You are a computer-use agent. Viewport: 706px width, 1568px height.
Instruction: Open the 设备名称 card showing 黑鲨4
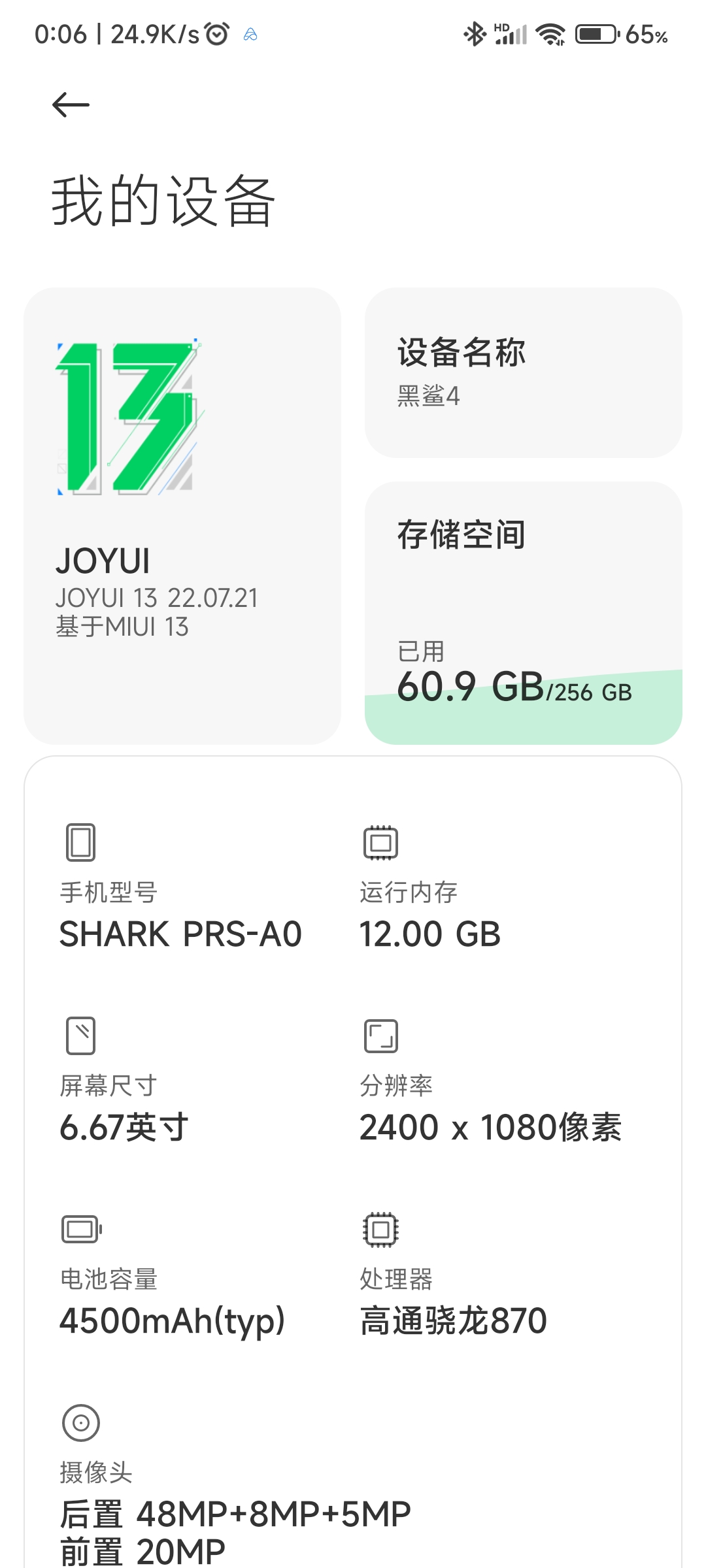pos(523,372)
